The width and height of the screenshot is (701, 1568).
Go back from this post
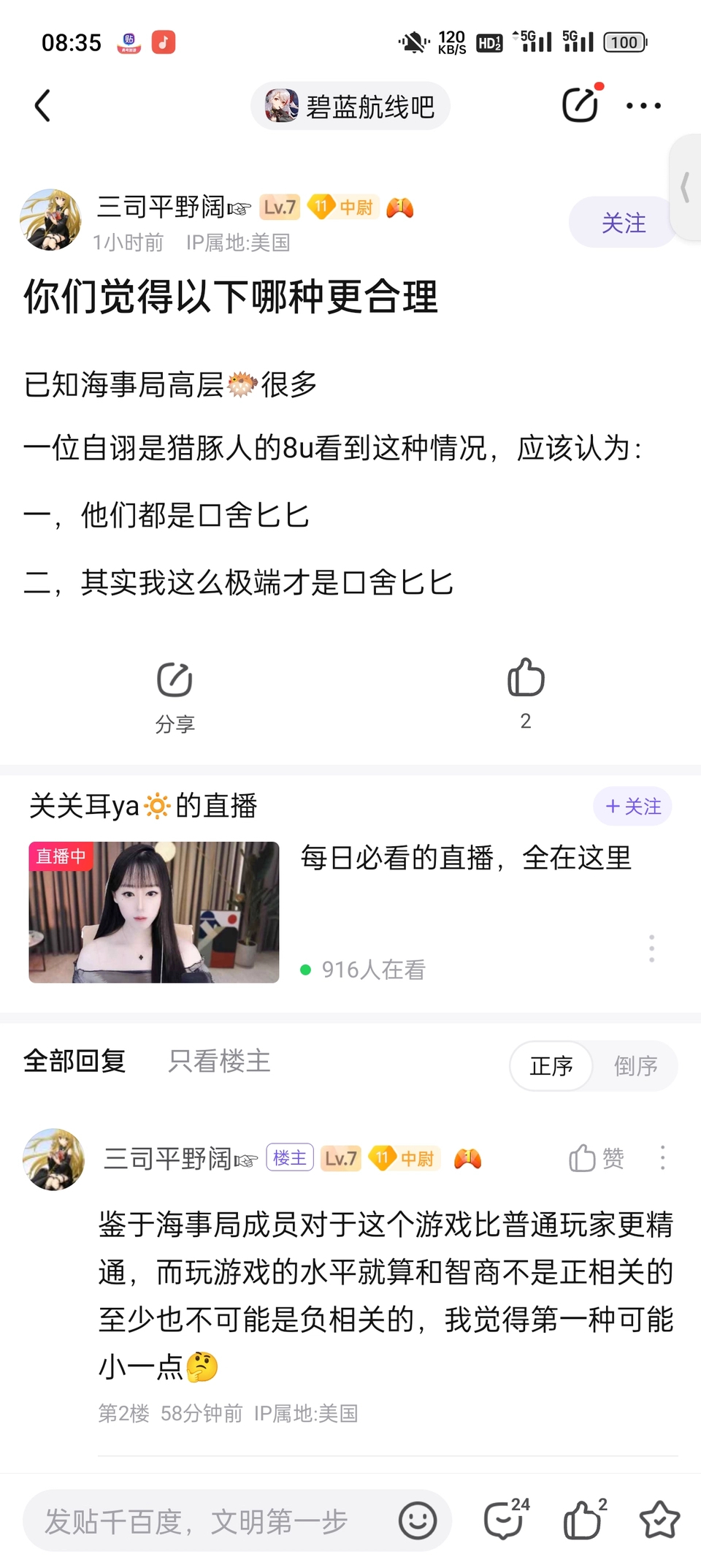(x=43, y=106)
